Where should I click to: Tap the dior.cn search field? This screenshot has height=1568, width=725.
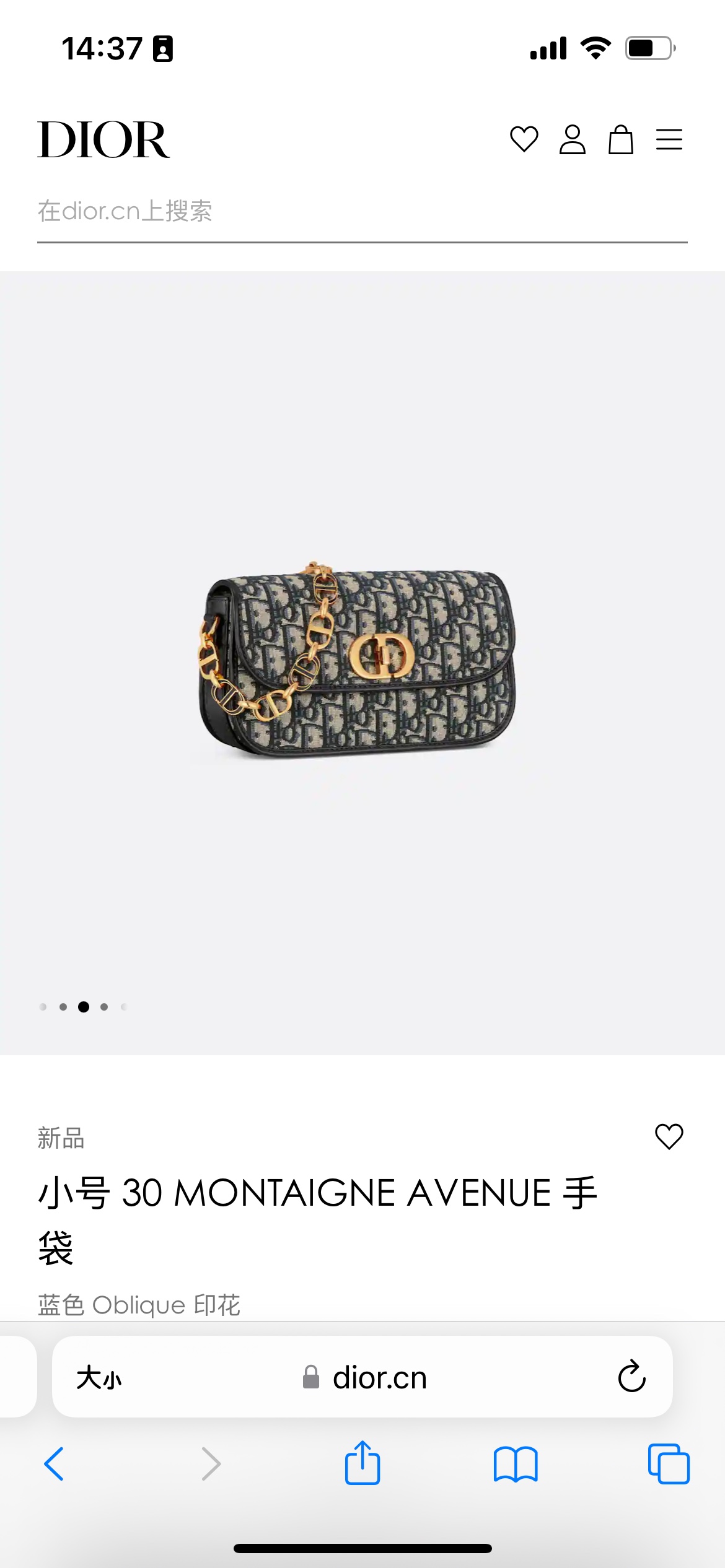tap(362, 212)
